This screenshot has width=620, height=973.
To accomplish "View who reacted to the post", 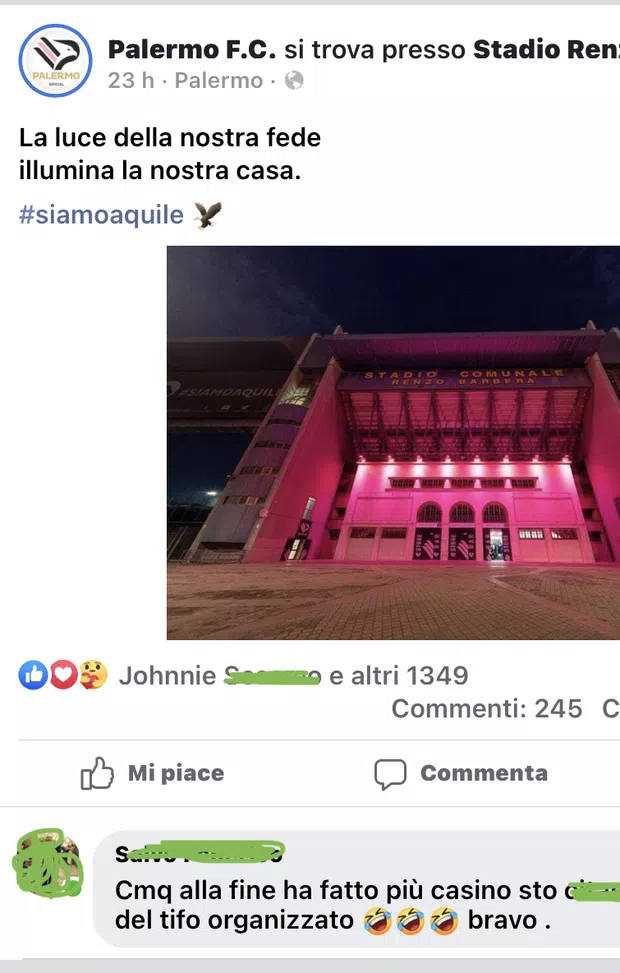I will (x=292, y=676).
